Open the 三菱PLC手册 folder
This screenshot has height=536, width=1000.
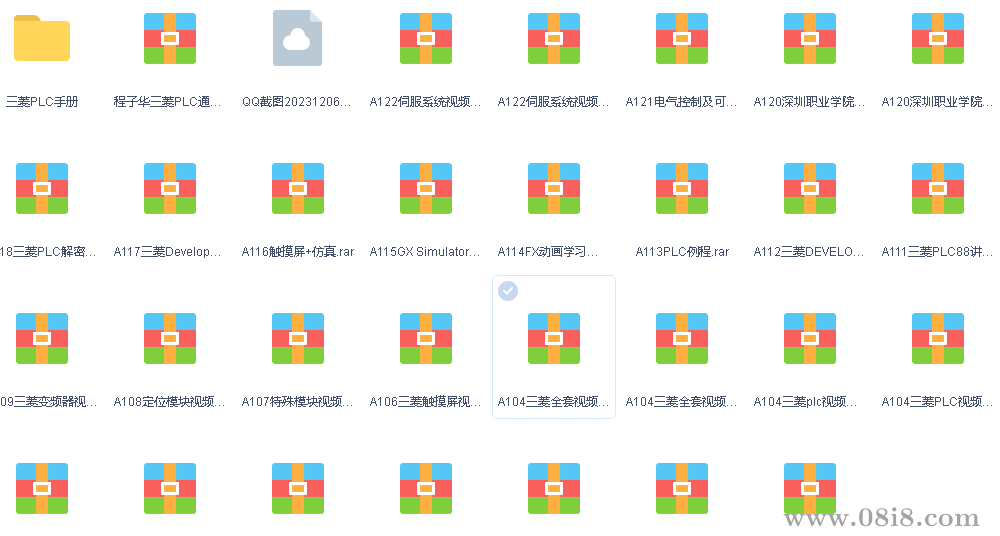click(42, 40)
